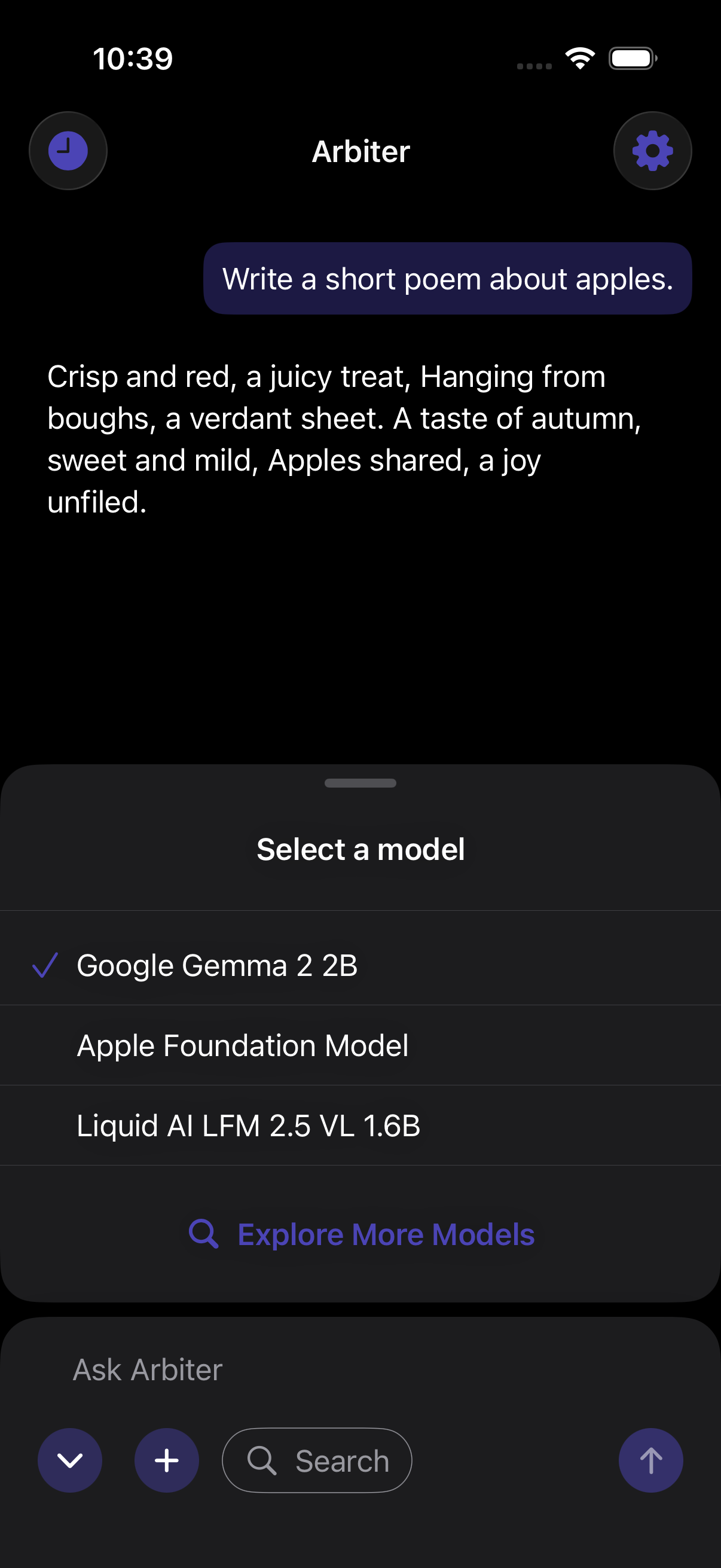Tap the plus attachment button
The height and width of the screenshot is (1568, 721).
coord(167,1460)
